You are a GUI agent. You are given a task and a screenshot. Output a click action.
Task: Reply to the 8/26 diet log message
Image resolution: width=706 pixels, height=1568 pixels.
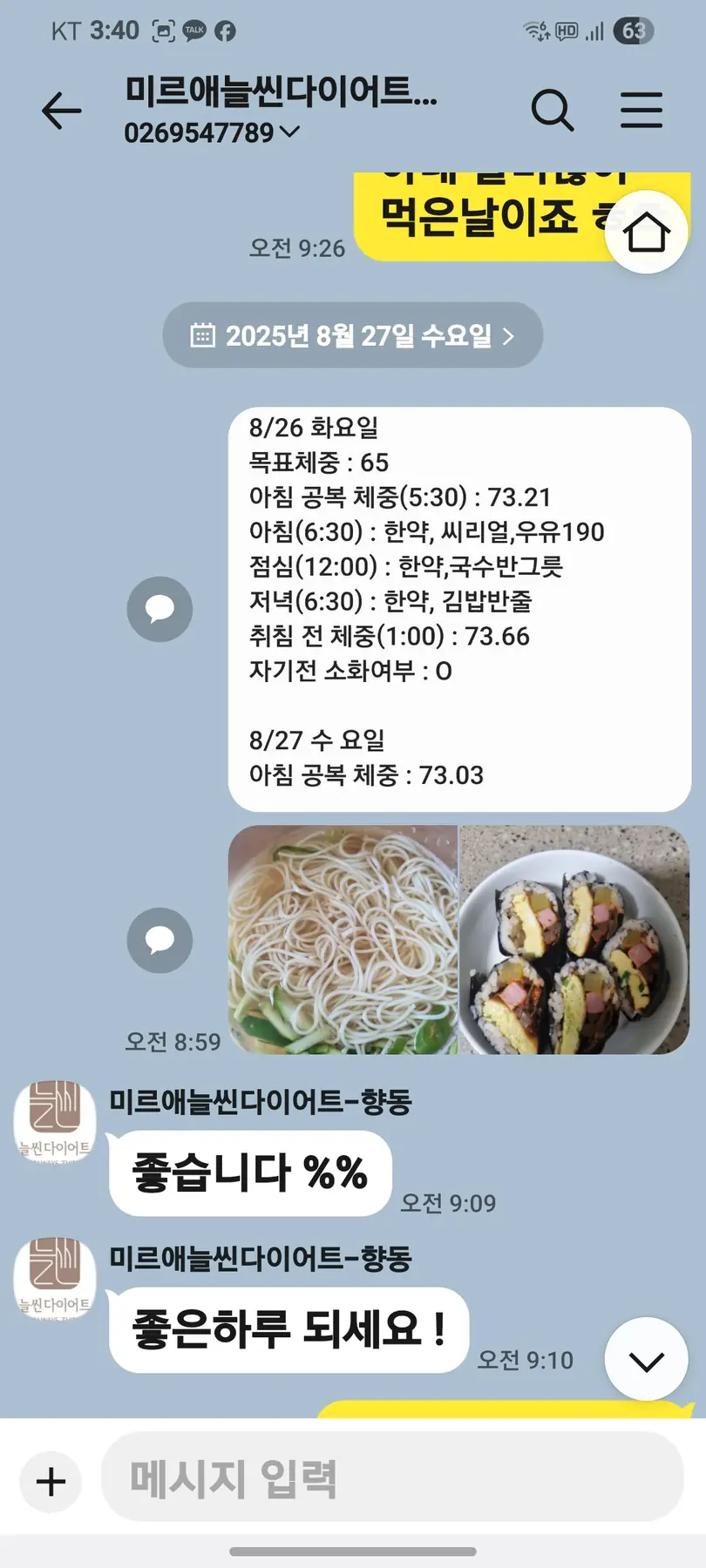coord(160,609)
